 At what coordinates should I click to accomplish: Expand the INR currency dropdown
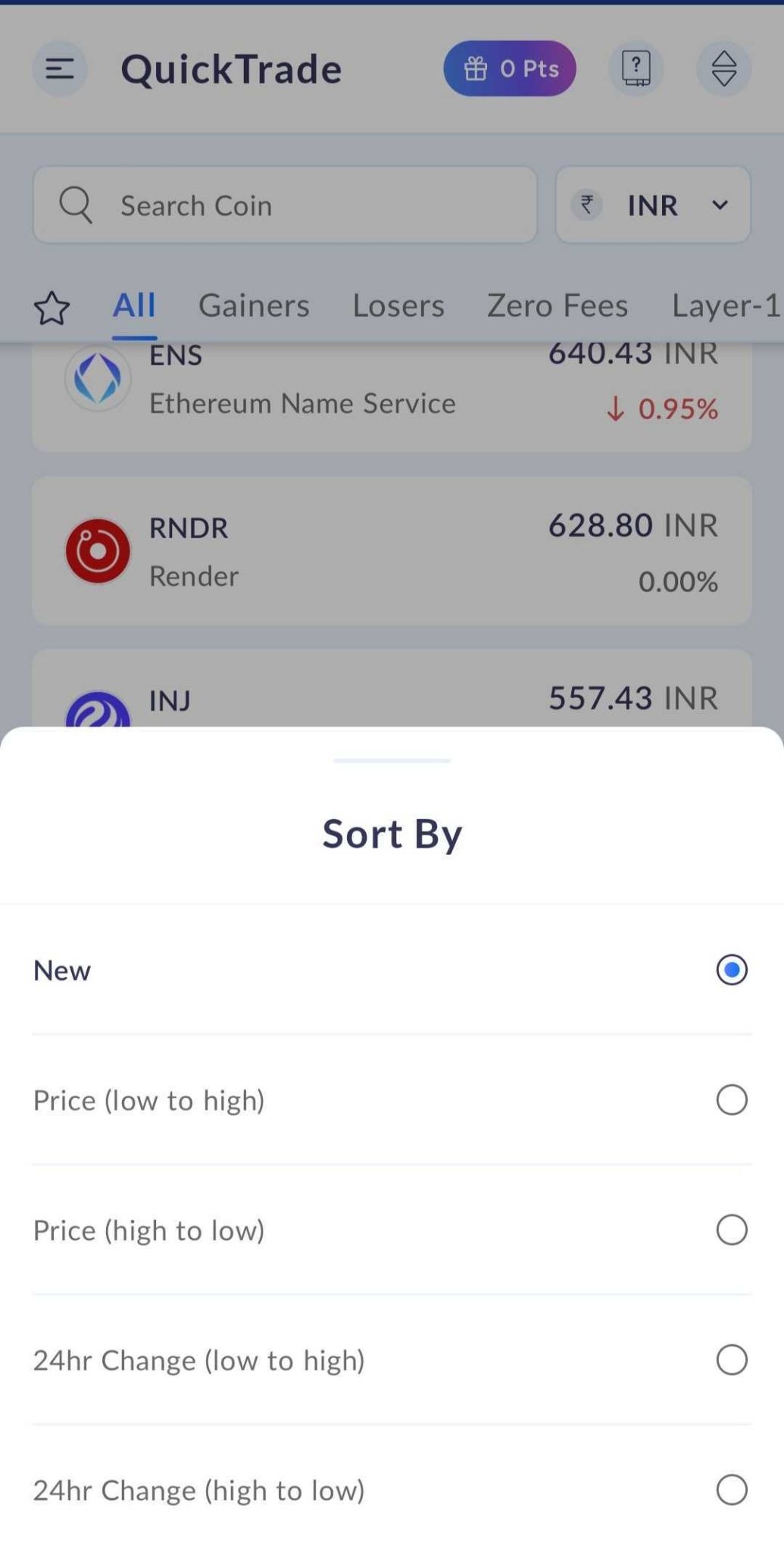(x=653, y=205)
